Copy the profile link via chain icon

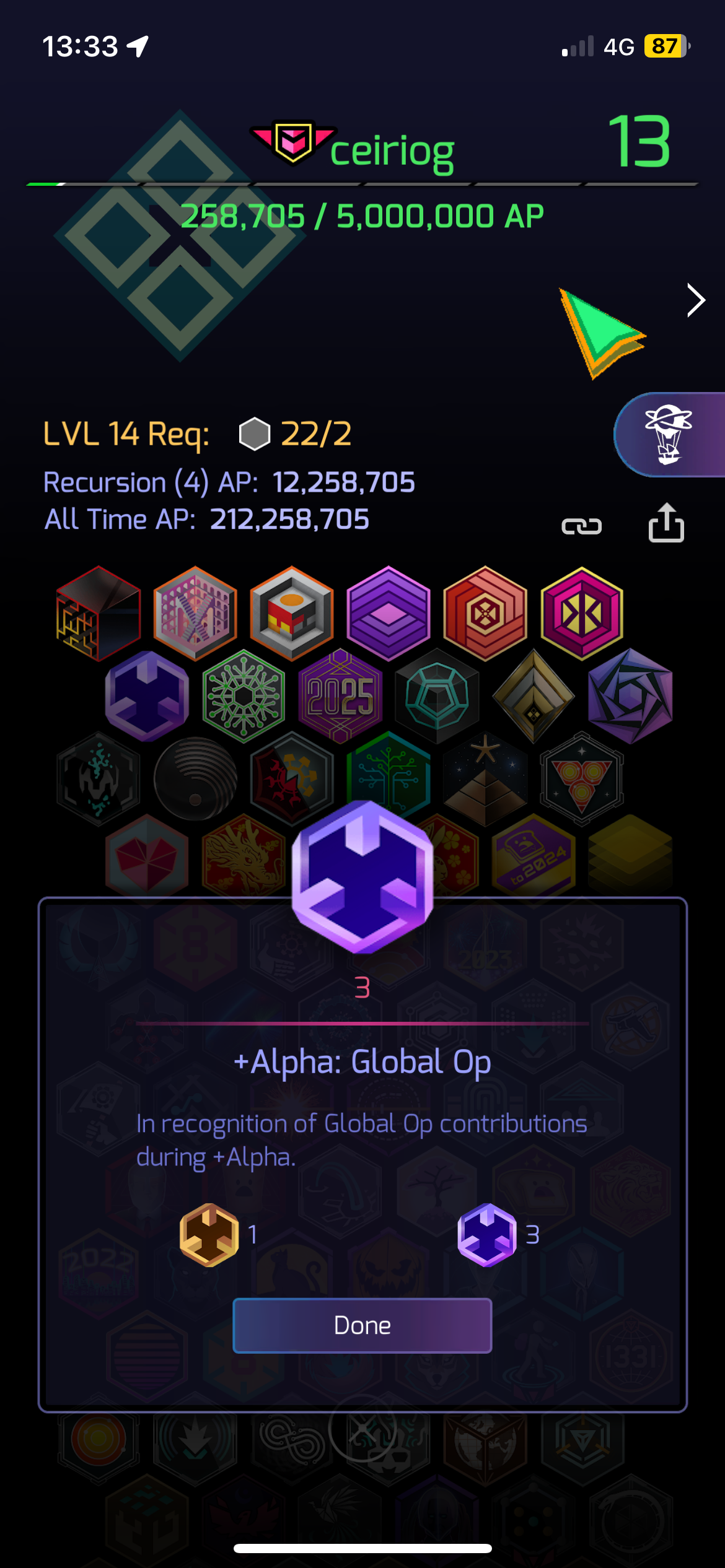pos(581,526)
